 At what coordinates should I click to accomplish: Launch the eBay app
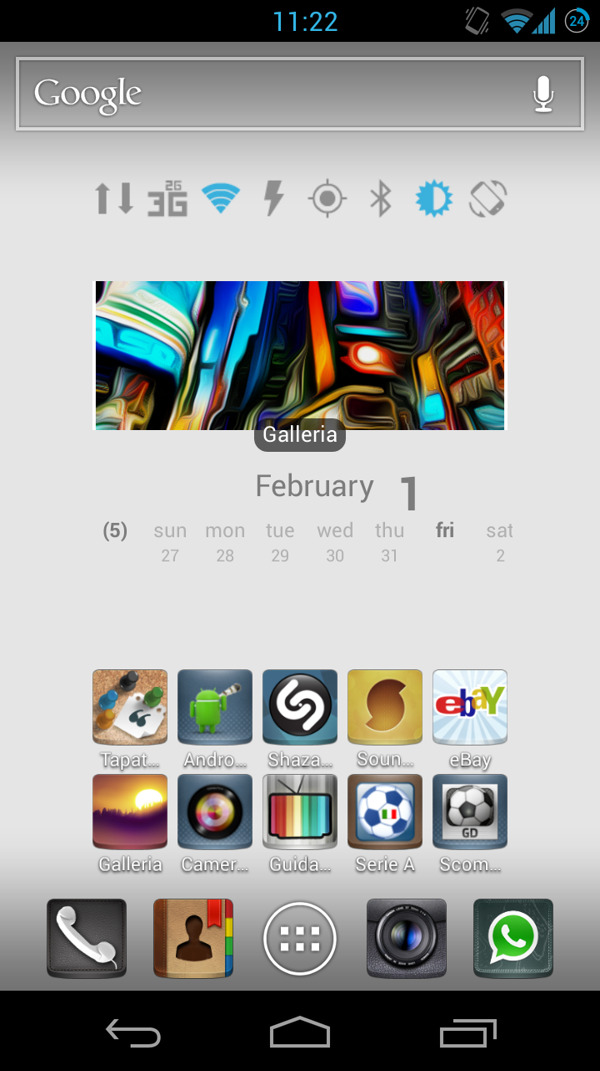[x=470, y=708]
